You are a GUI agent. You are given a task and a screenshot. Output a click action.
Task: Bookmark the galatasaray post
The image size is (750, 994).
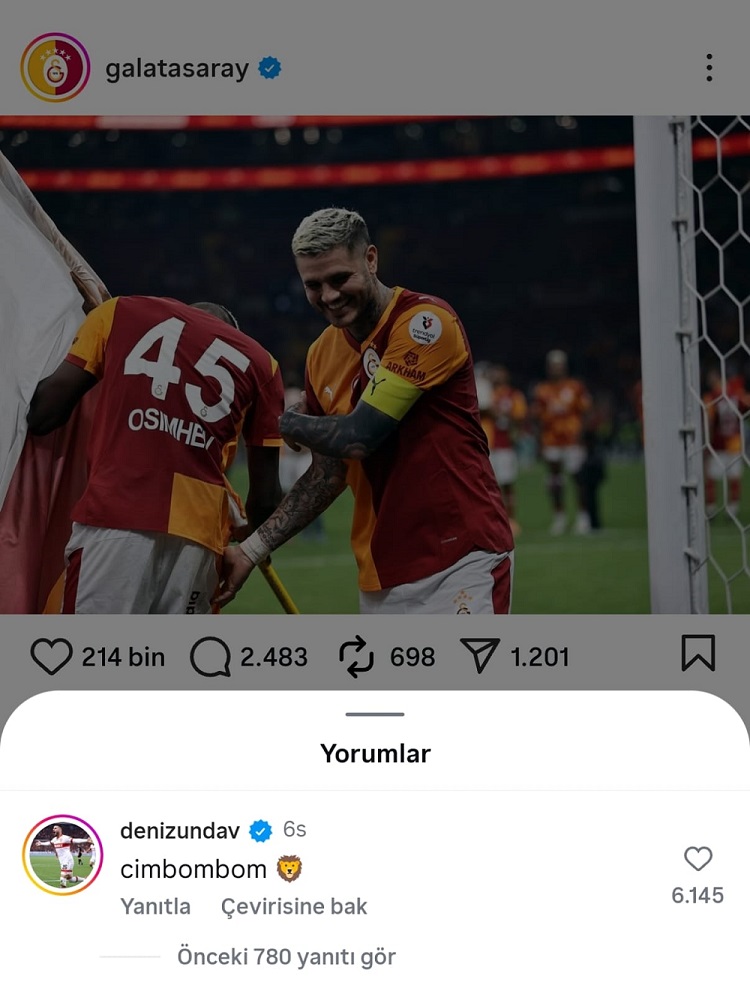698,653
